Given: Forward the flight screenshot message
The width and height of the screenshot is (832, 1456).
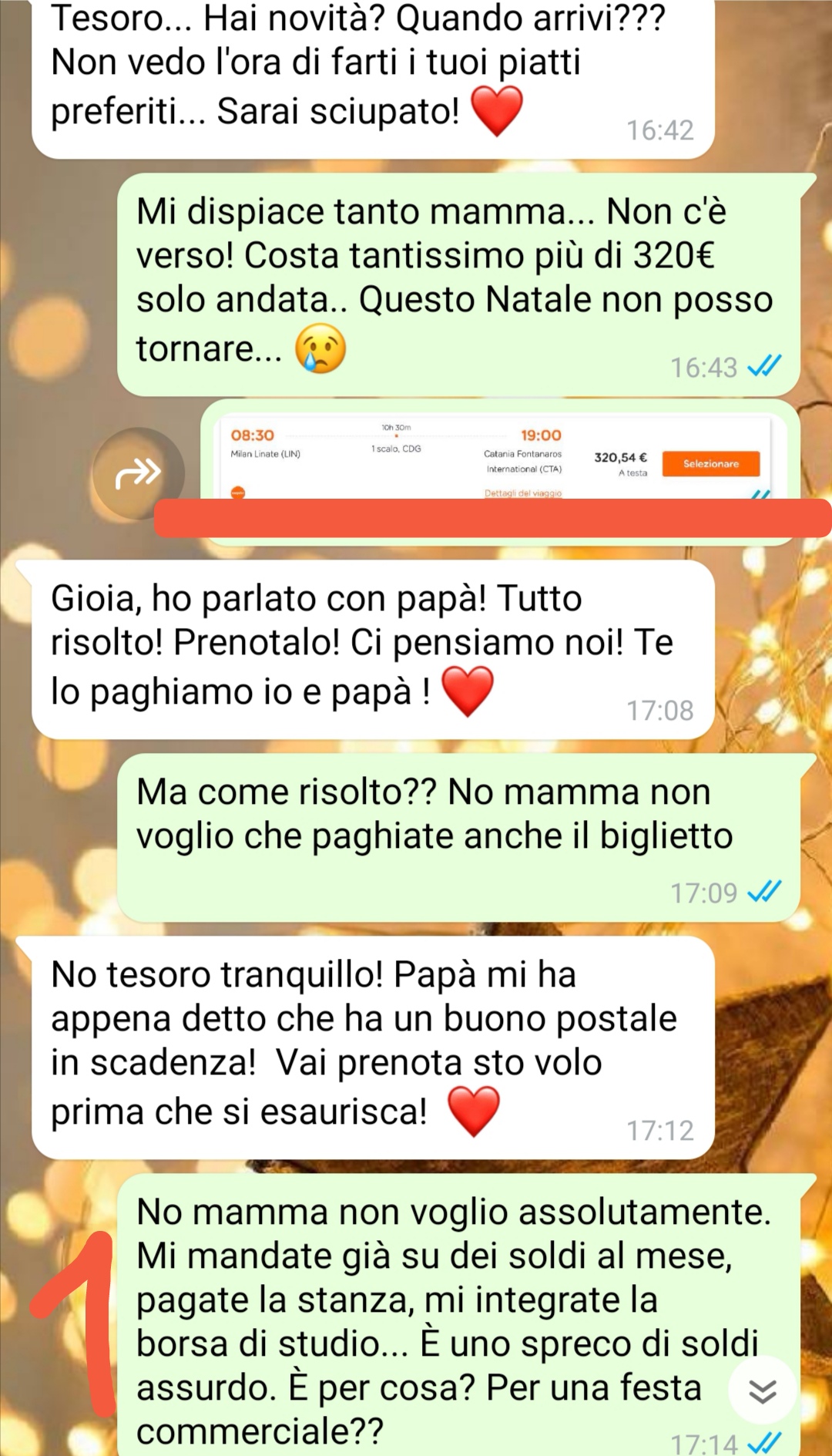Looking at the screenshot, I should pos(138,473).
